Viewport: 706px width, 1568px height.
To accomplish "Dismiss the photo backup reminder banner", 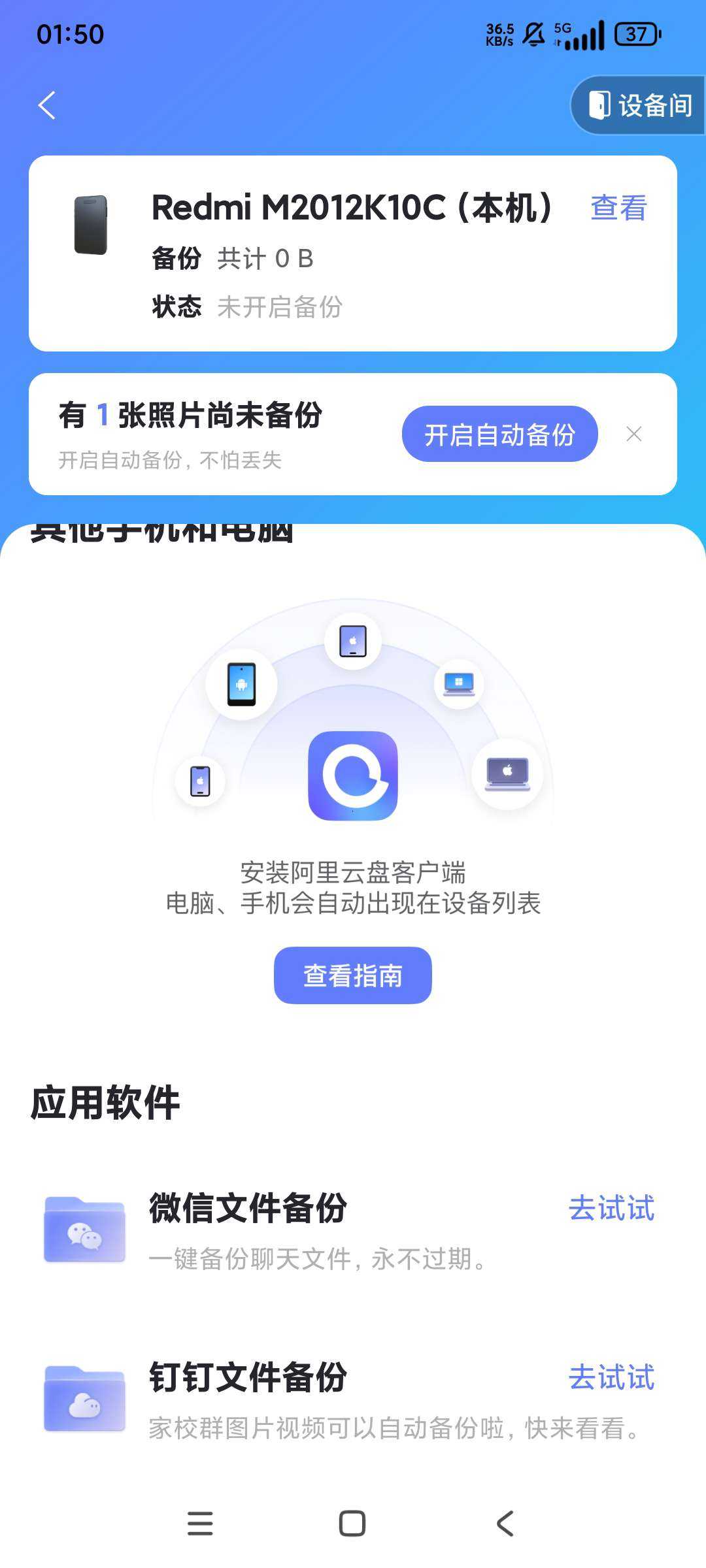I will pyautogui.click(x=633, y=434).
